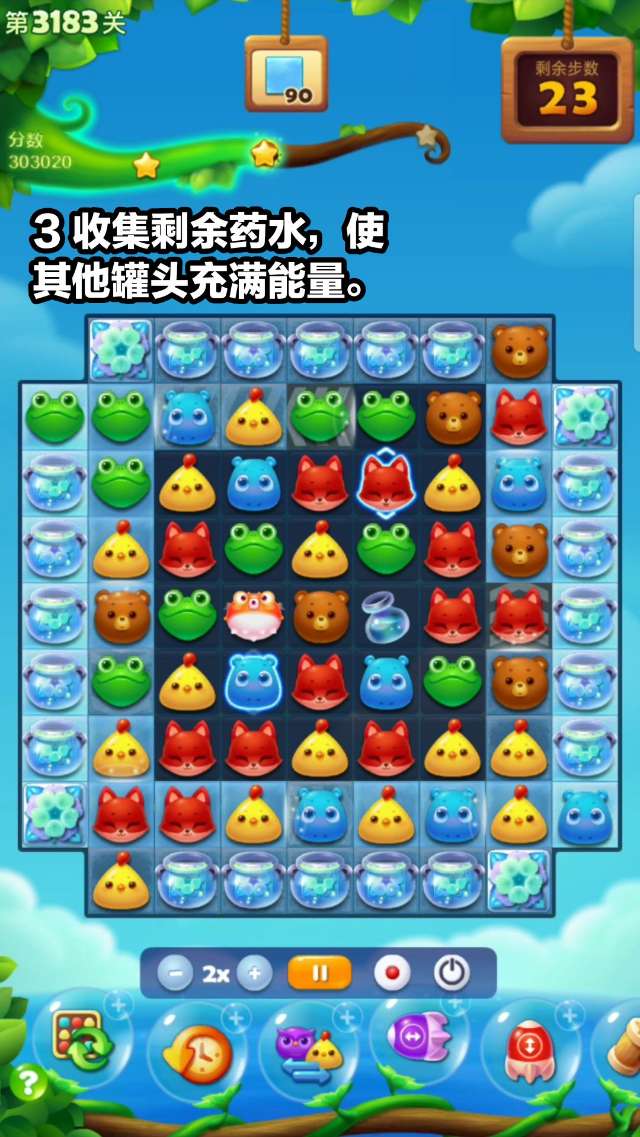Pause using the orange pause button

319,973
